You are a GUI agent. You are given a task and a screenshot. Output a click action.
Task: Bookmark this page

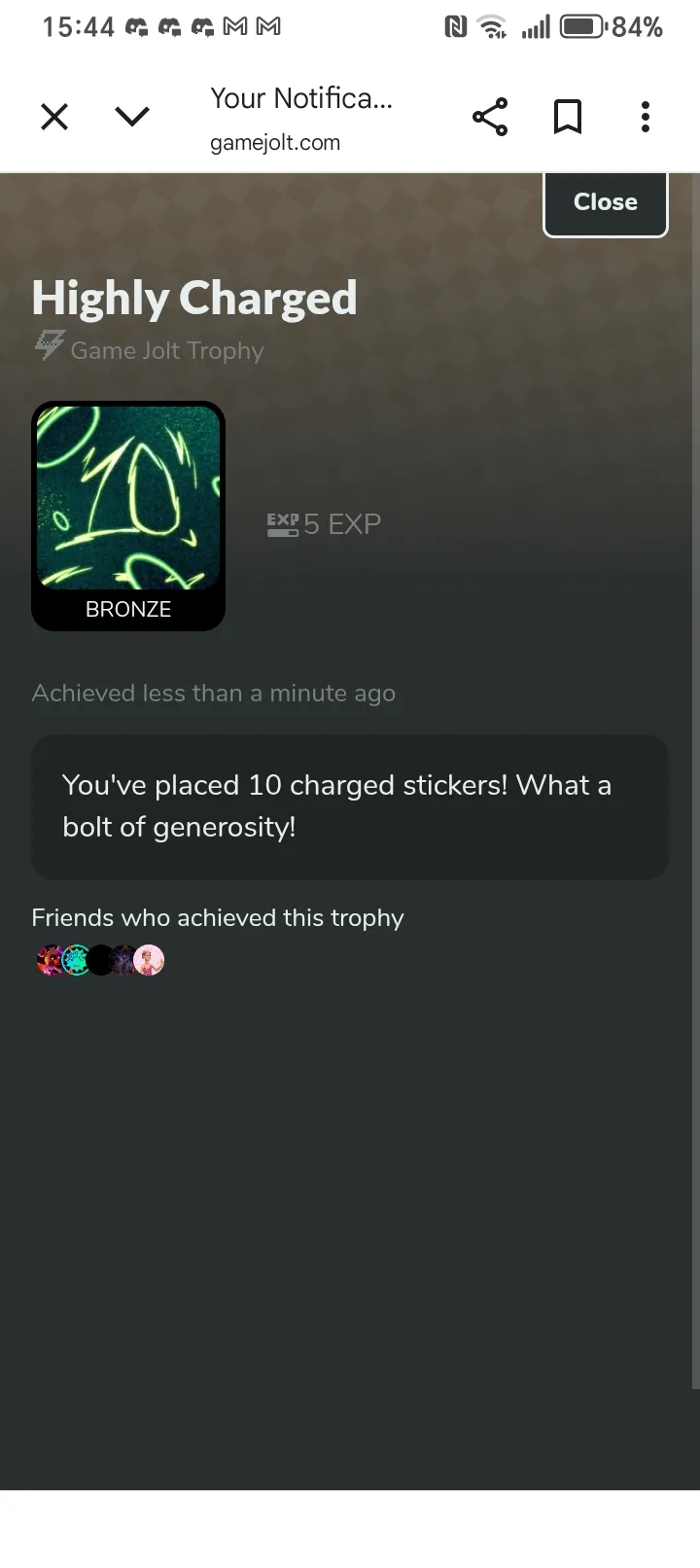coord(568,118)
